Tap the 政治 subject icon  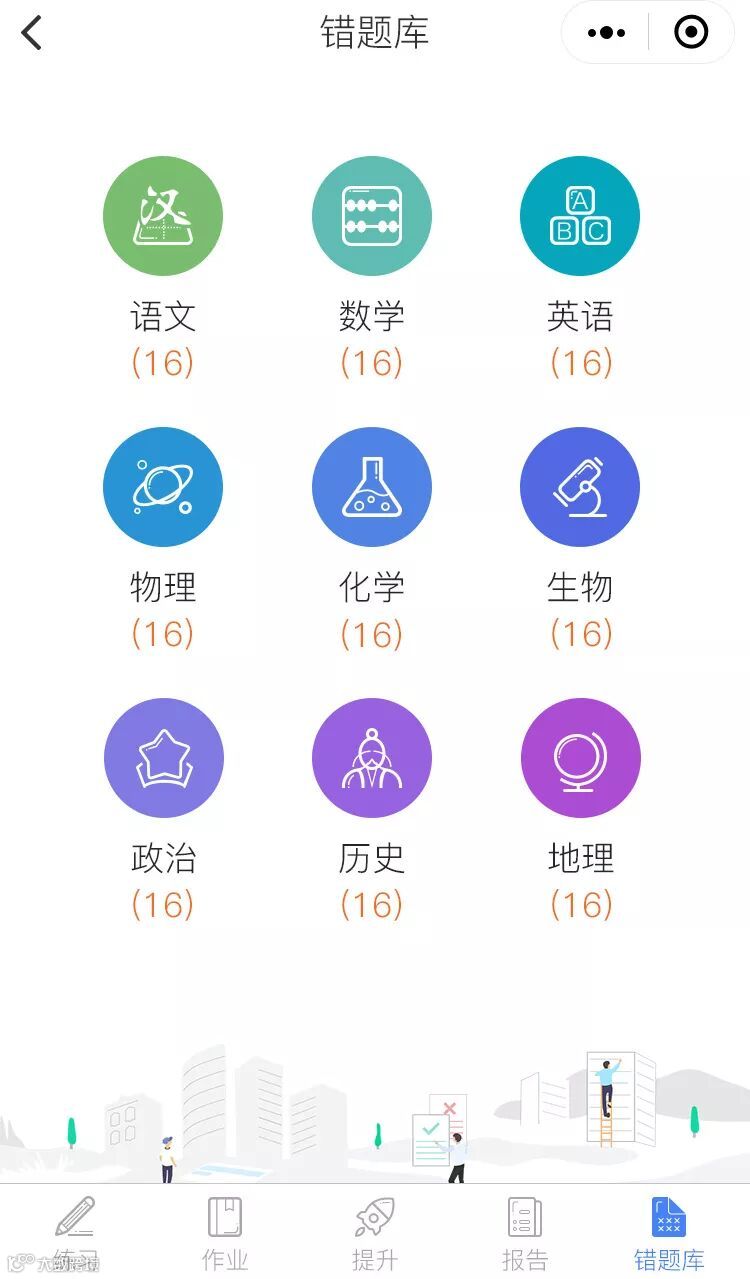[x=163, y=758]
